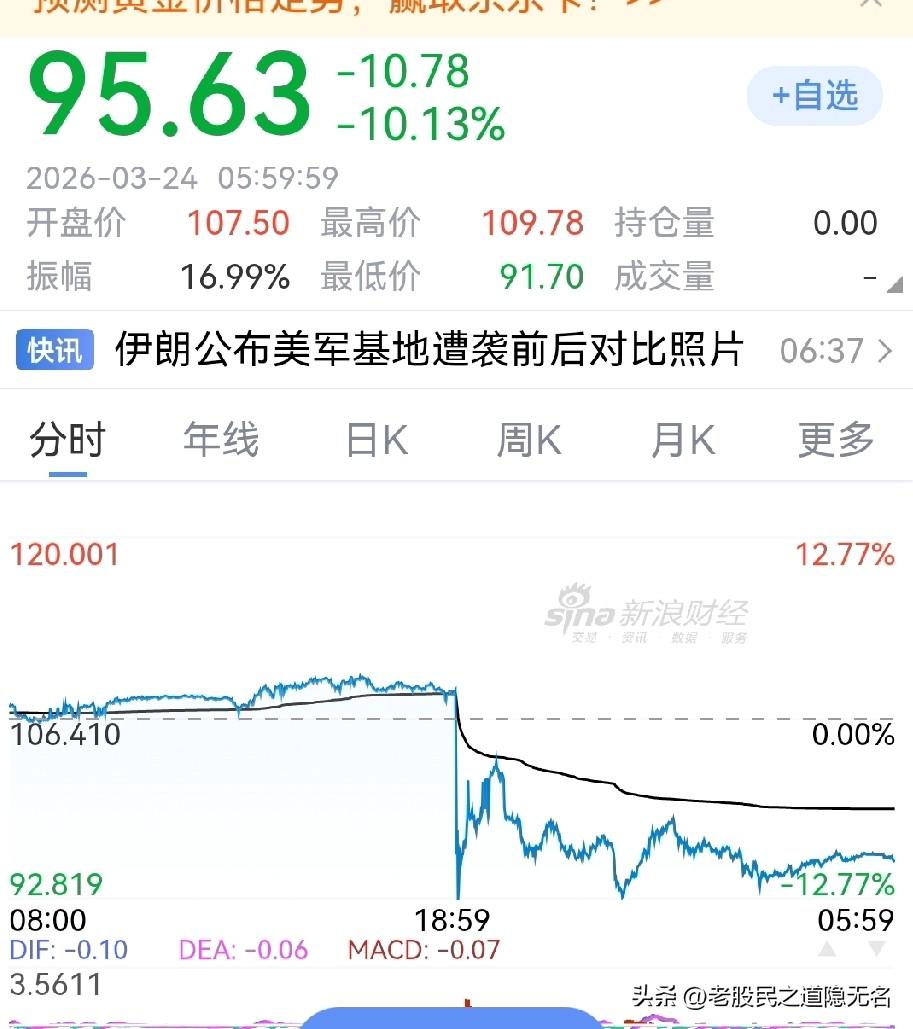Switch to the 月K chart tab

tap(681, 438)
